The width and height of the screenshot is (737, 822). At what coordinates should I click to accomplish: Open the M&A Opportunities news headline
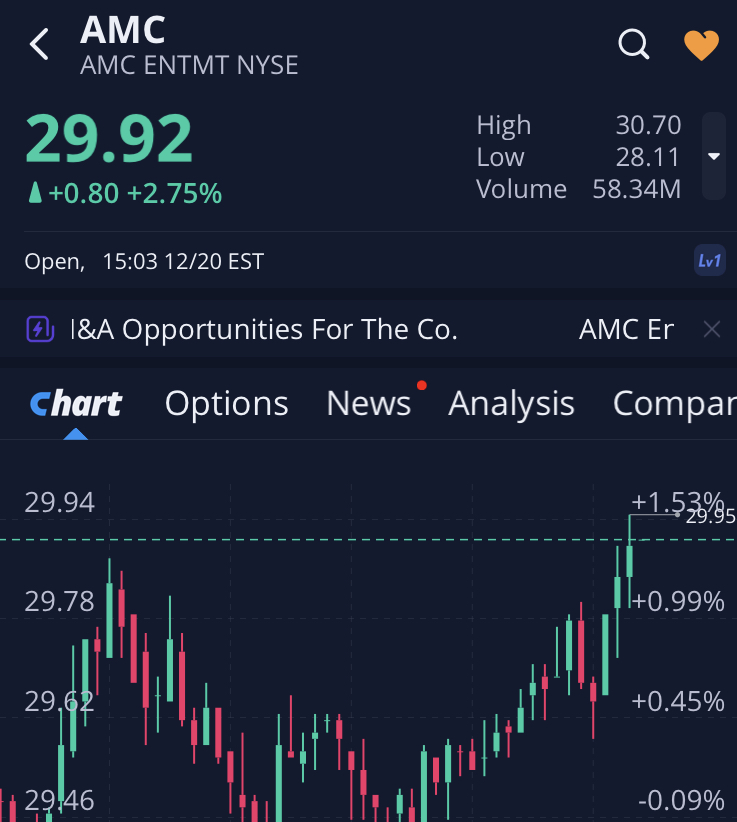(264, 330)
